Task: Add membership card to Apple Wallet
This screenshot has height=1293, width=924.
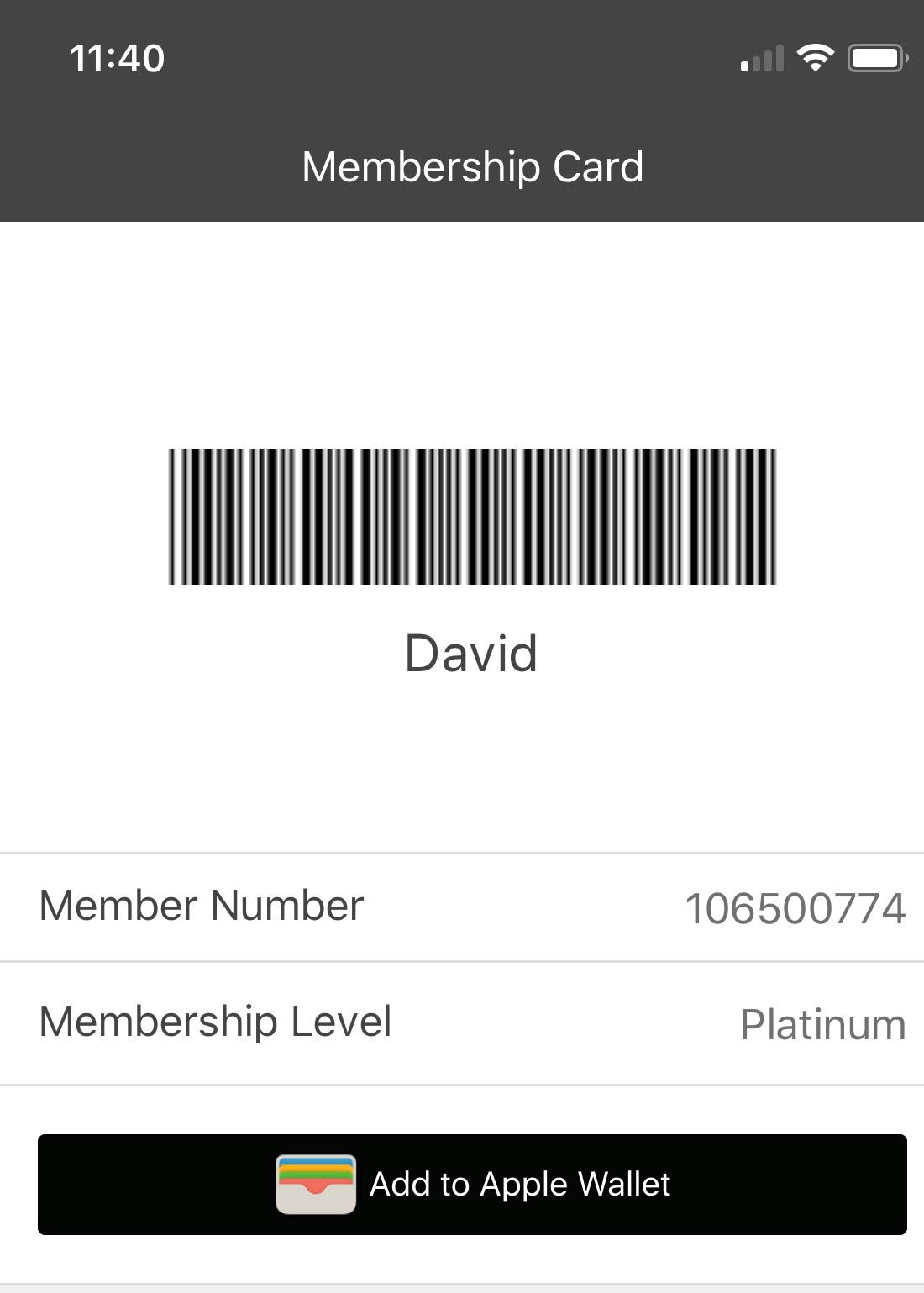Action: coord(472,1184)
